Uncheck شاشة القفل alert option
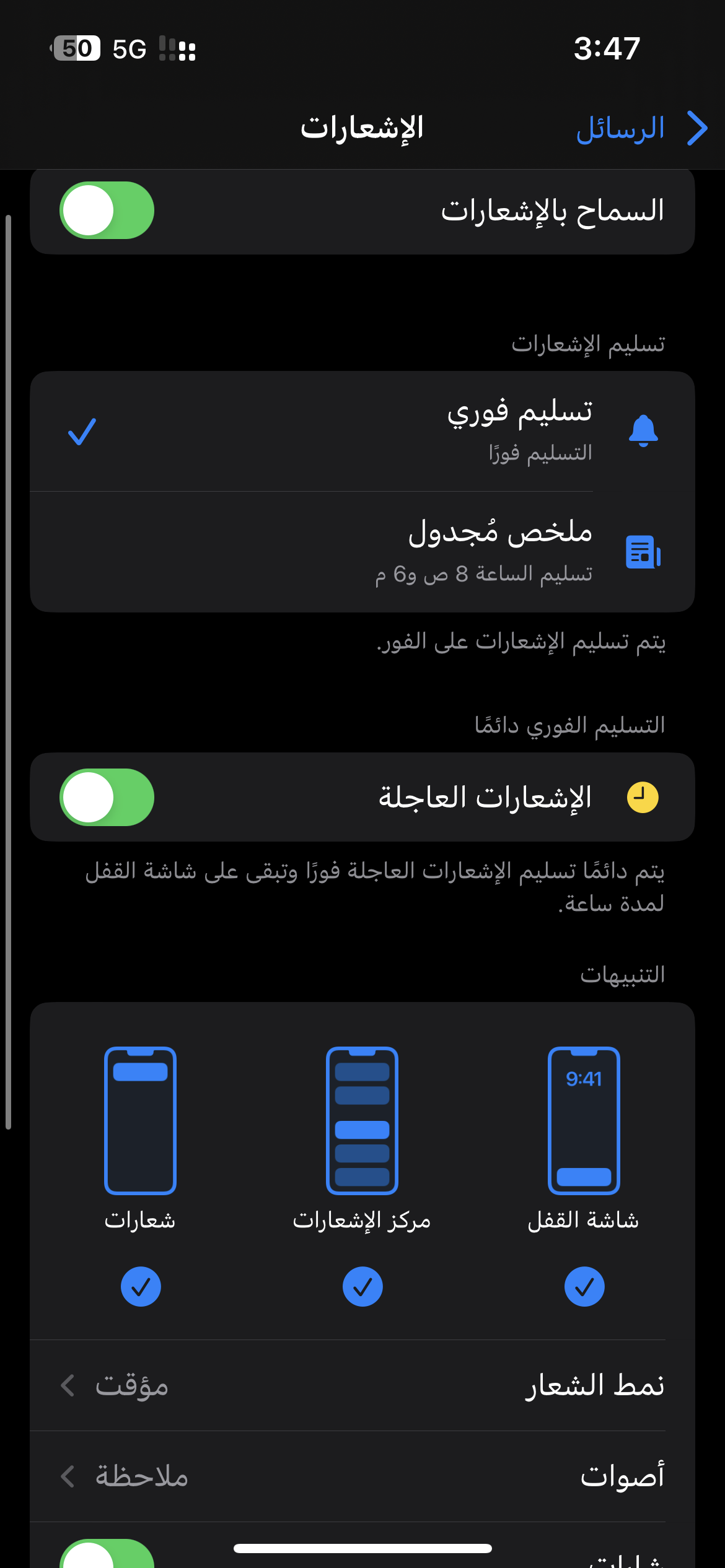Image resolution: width=725 pixels, height=1568 pixels. tap(584, 1287)
